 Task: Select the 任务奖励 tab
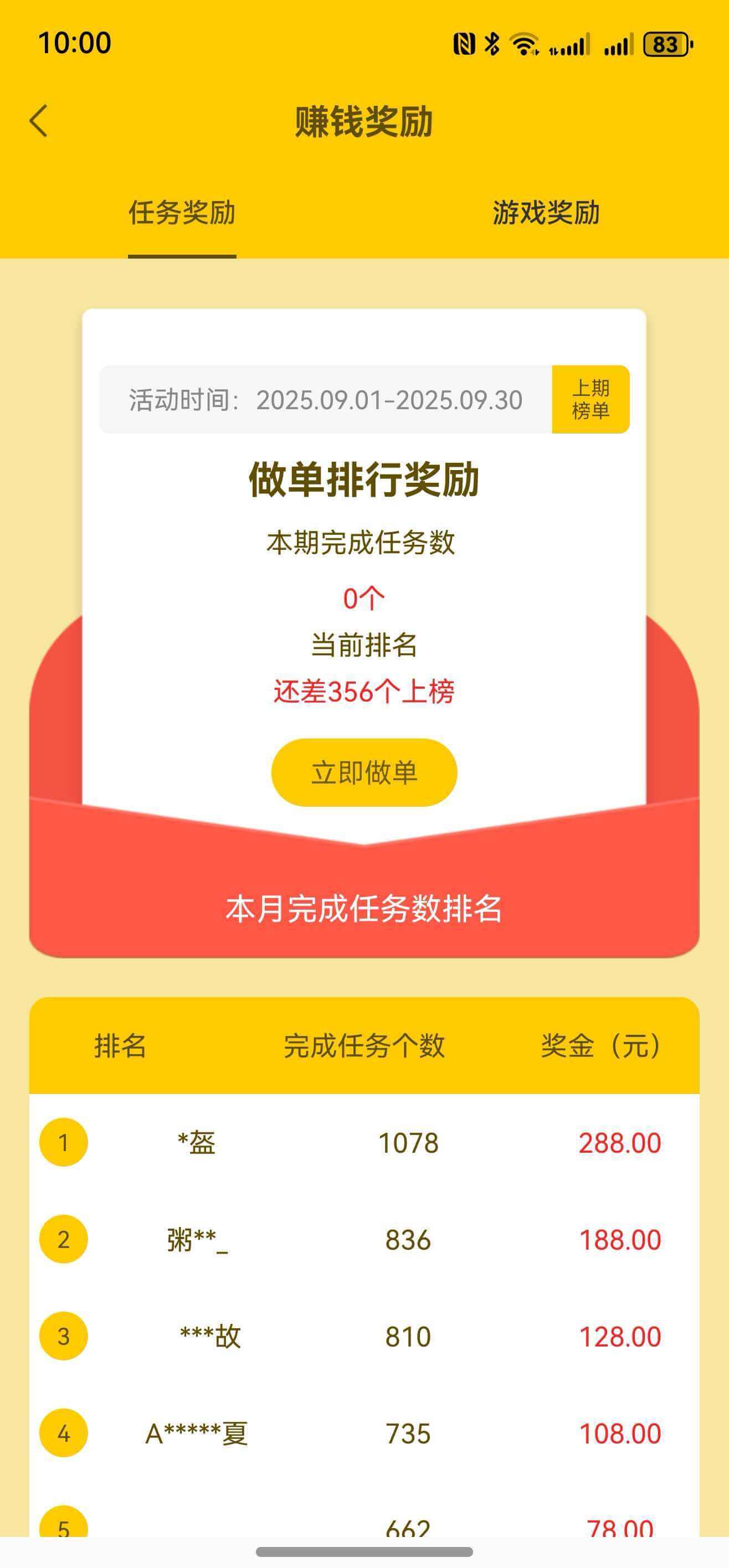click(182, 213)
